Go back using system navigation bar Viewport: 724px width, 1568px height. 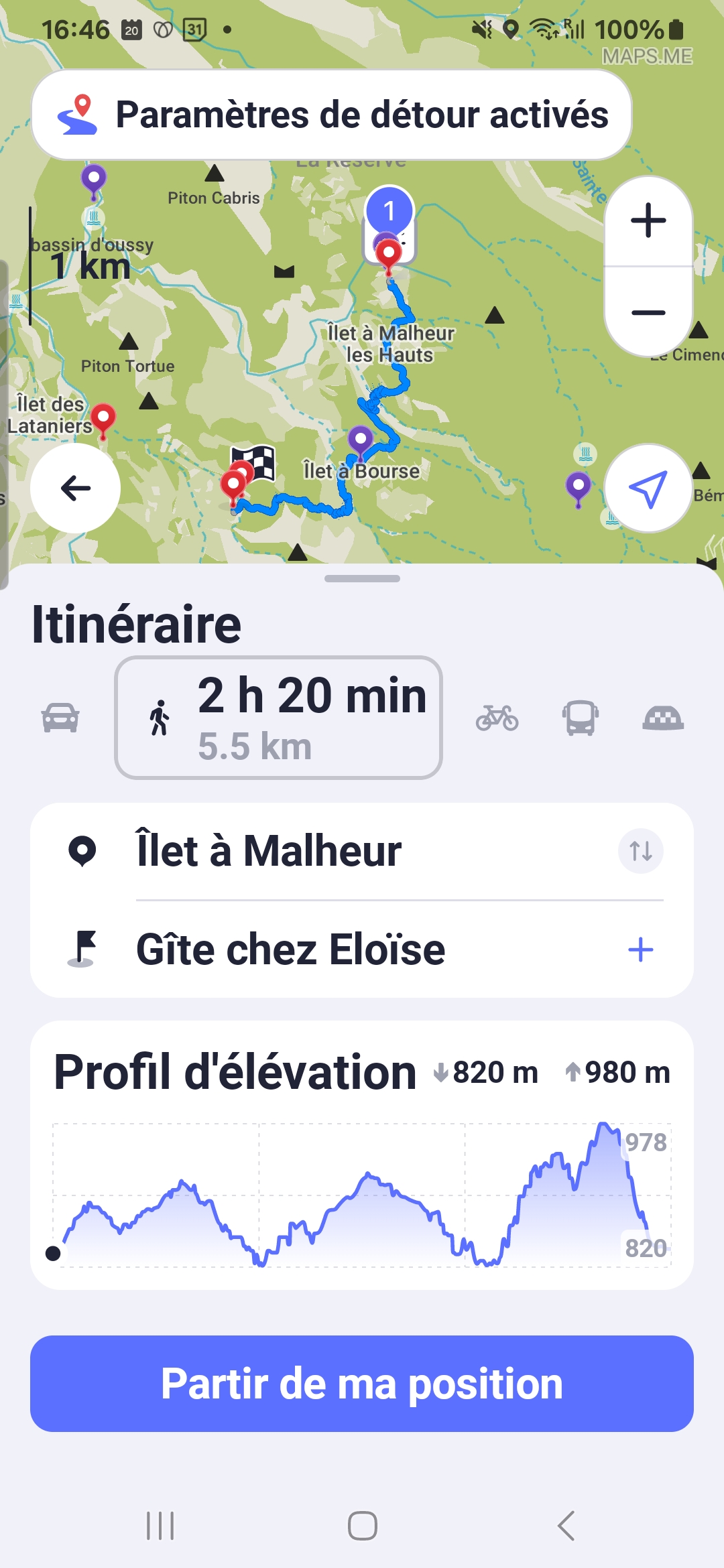566,1526
